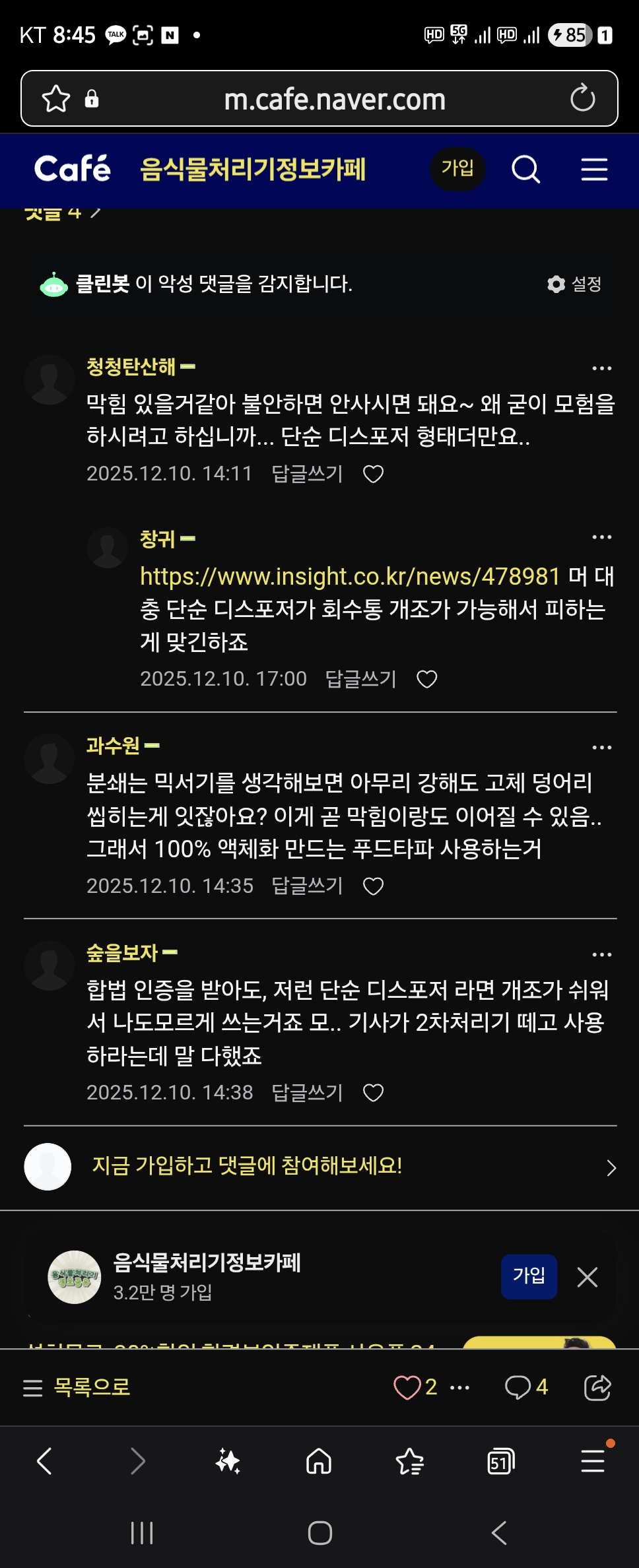Open 클린봇 설정 settings
The height and width of the screenshot is (1568, 639).
pos(575,284)
